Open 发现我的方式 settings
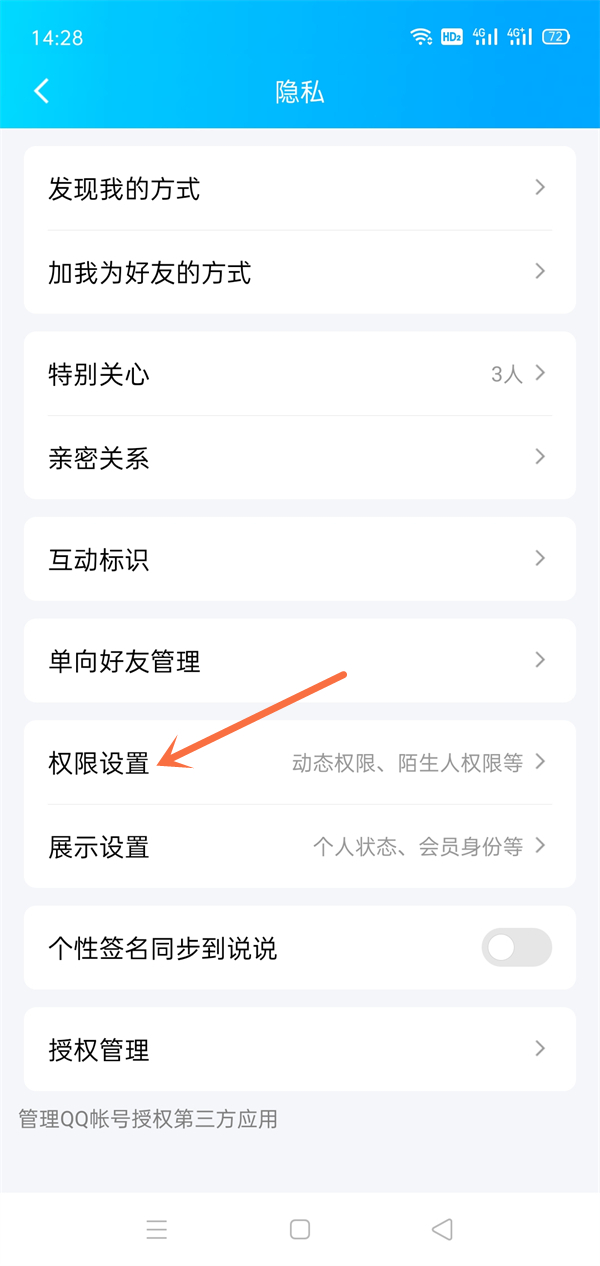Screen dimensions: 600x1266 299,188
